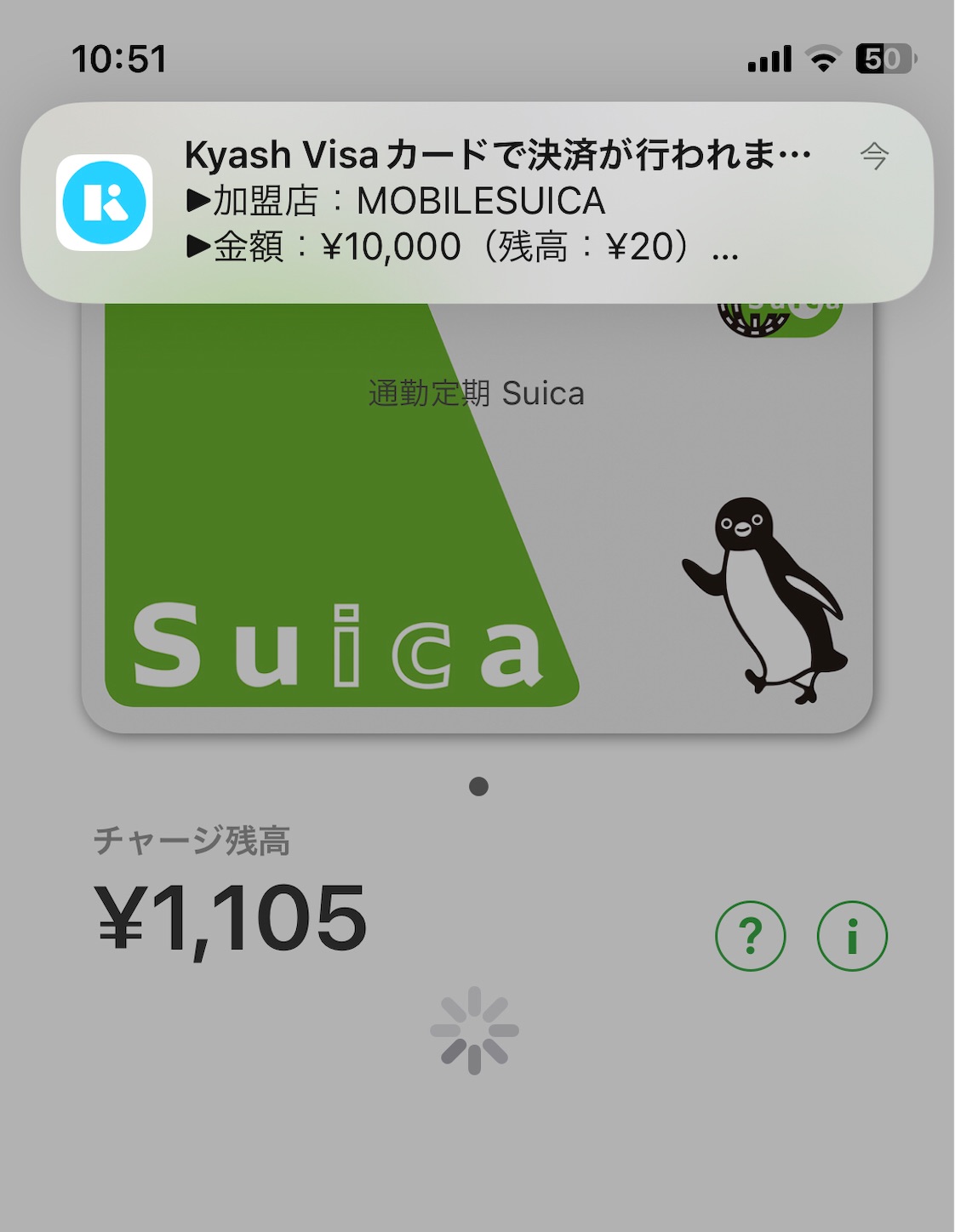Tap the Suica logo on the green card
The width and height of the screenshot is (955, 1232).
point(340,648)
